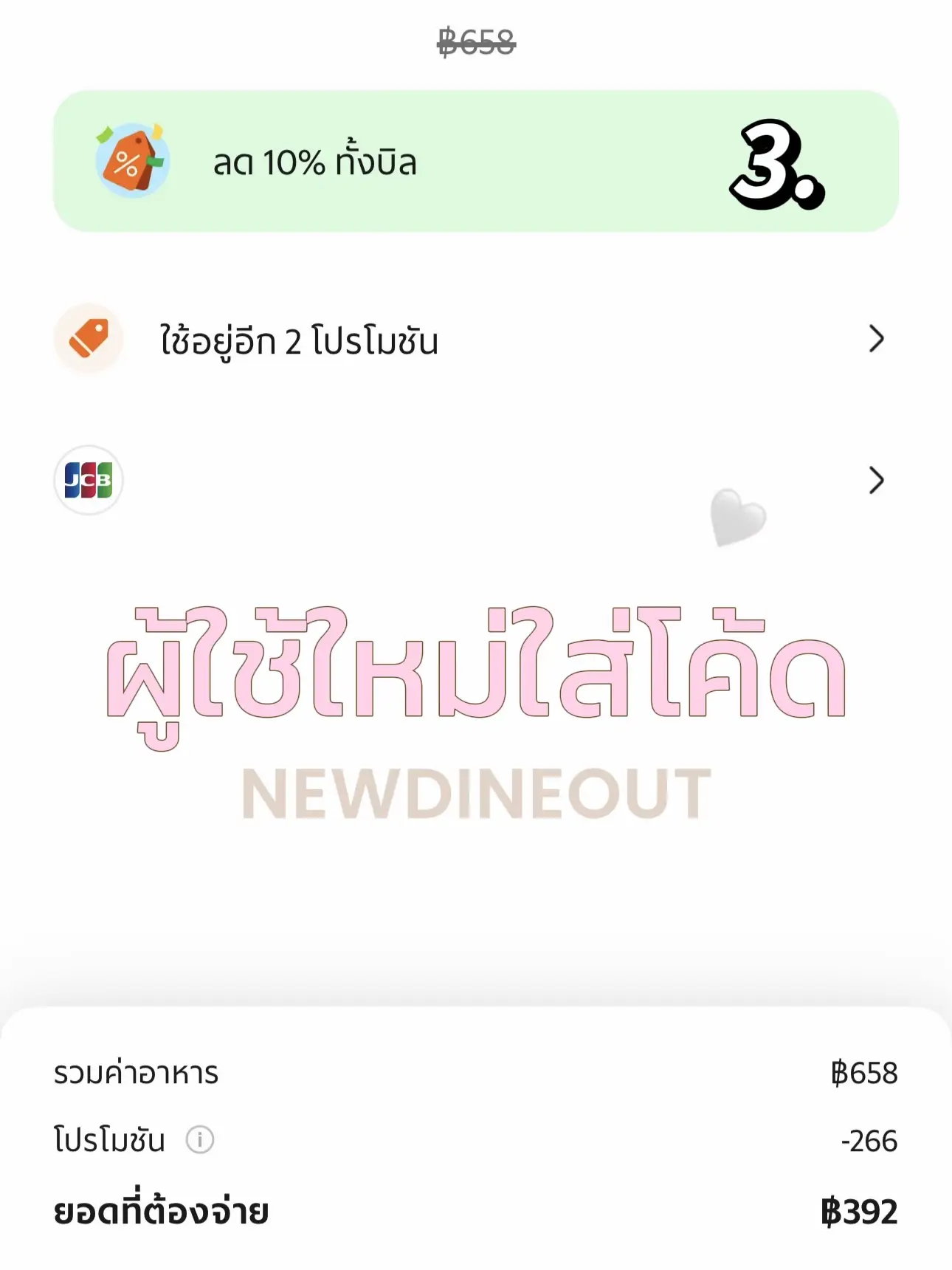Viewport: 952px width, 1270px height.
Task: Expand details of ใช้อยู่อีก 2 โปรโมชัน
Action: pyautogui.click(x=877, y=340)
